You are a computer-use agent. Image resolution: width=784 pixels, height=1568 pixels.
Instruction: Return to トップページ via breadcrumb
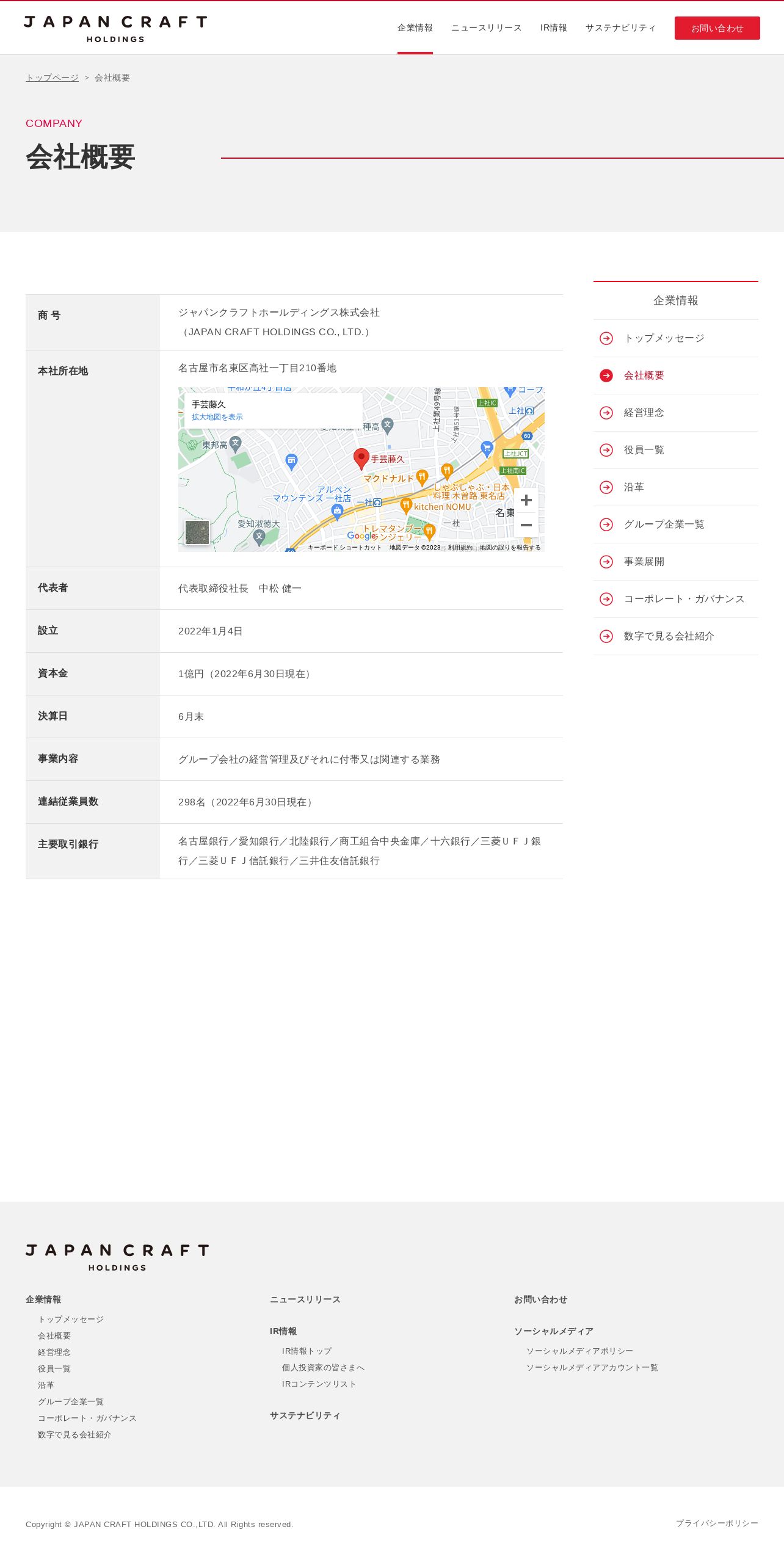pos(52,78)
